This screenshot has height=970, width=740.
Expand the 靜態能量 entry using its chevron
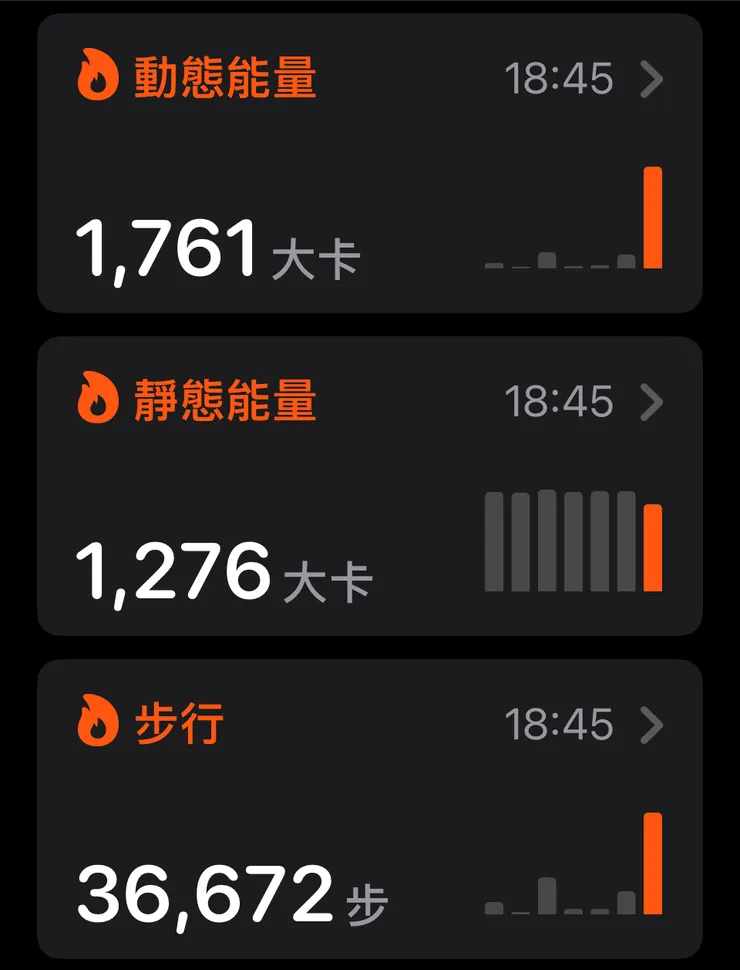[651, 403]
